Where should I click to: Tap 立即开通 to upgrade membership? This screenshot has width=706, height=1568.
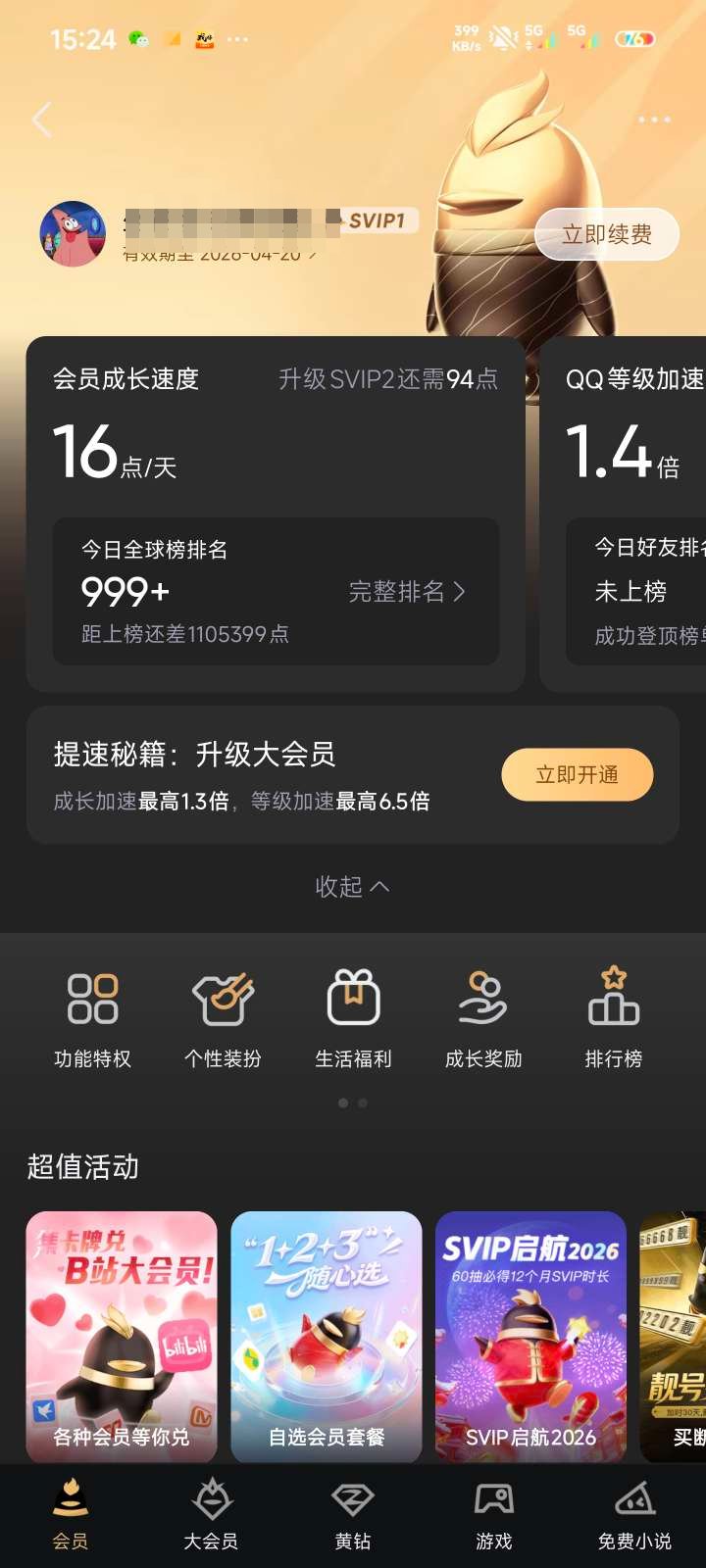[x=578, y=774]
